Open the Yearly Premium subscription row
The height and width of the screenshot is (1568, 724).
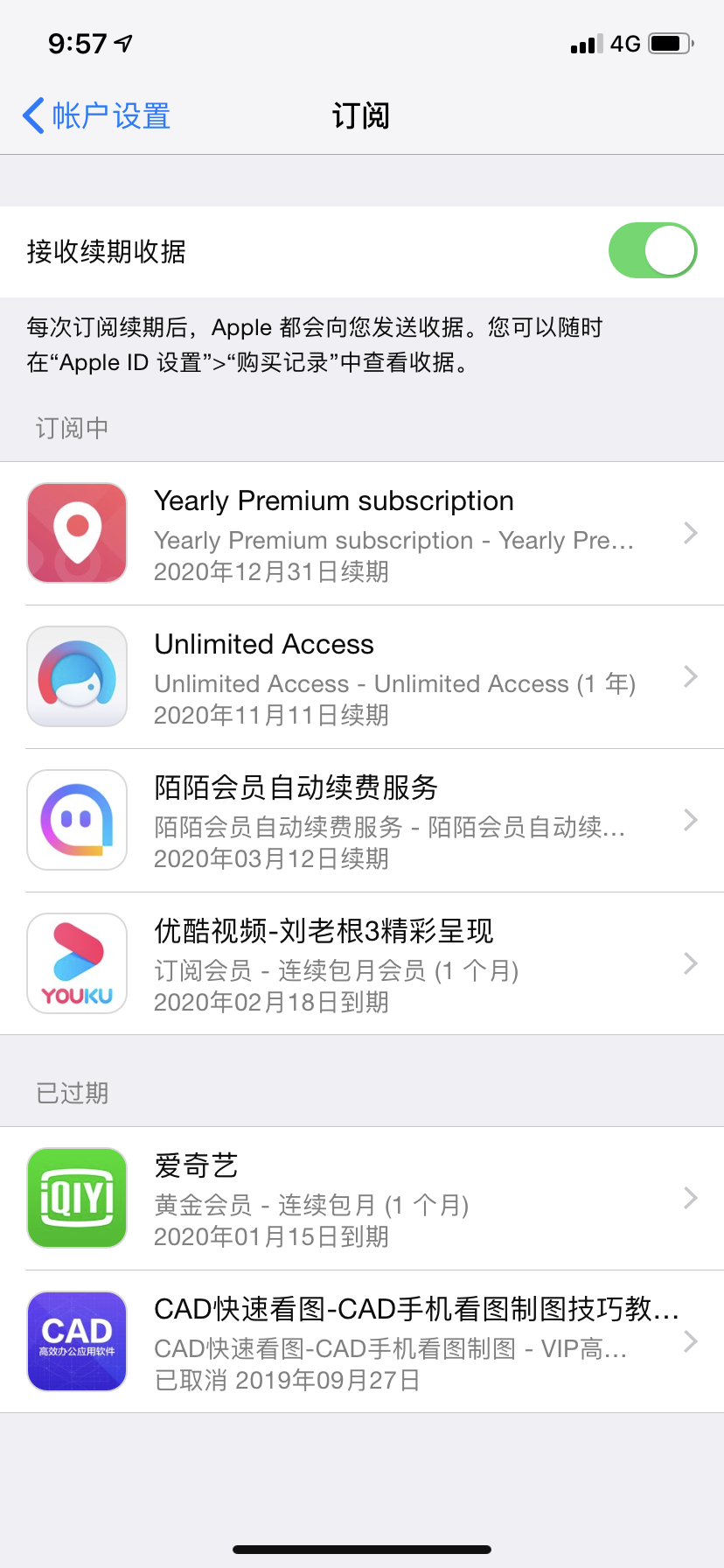coord(362,534)
